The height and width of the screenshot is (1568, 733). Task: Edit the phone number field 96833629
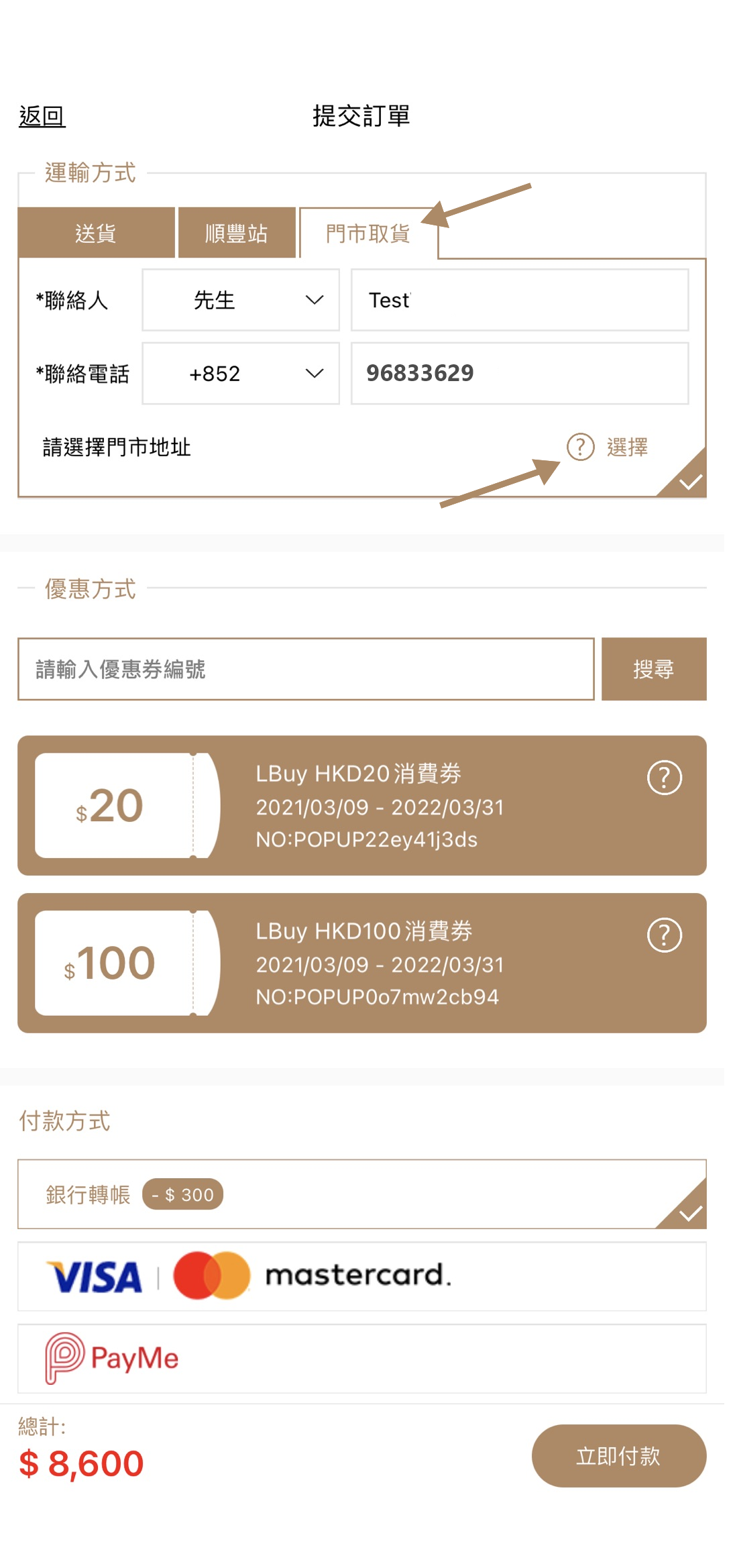point(519,374)
